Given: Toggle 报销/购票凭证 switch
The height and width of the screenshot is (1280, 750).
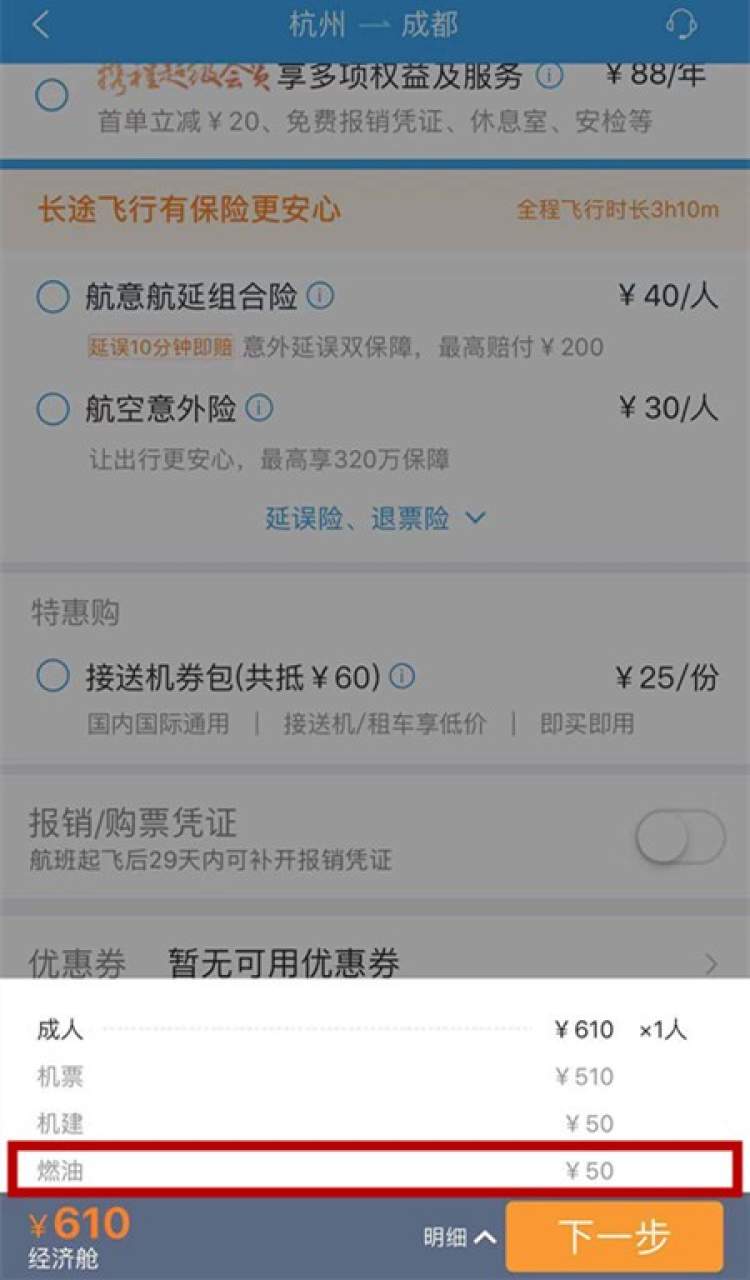Looking at the screenshot, I should pos(680,837).
